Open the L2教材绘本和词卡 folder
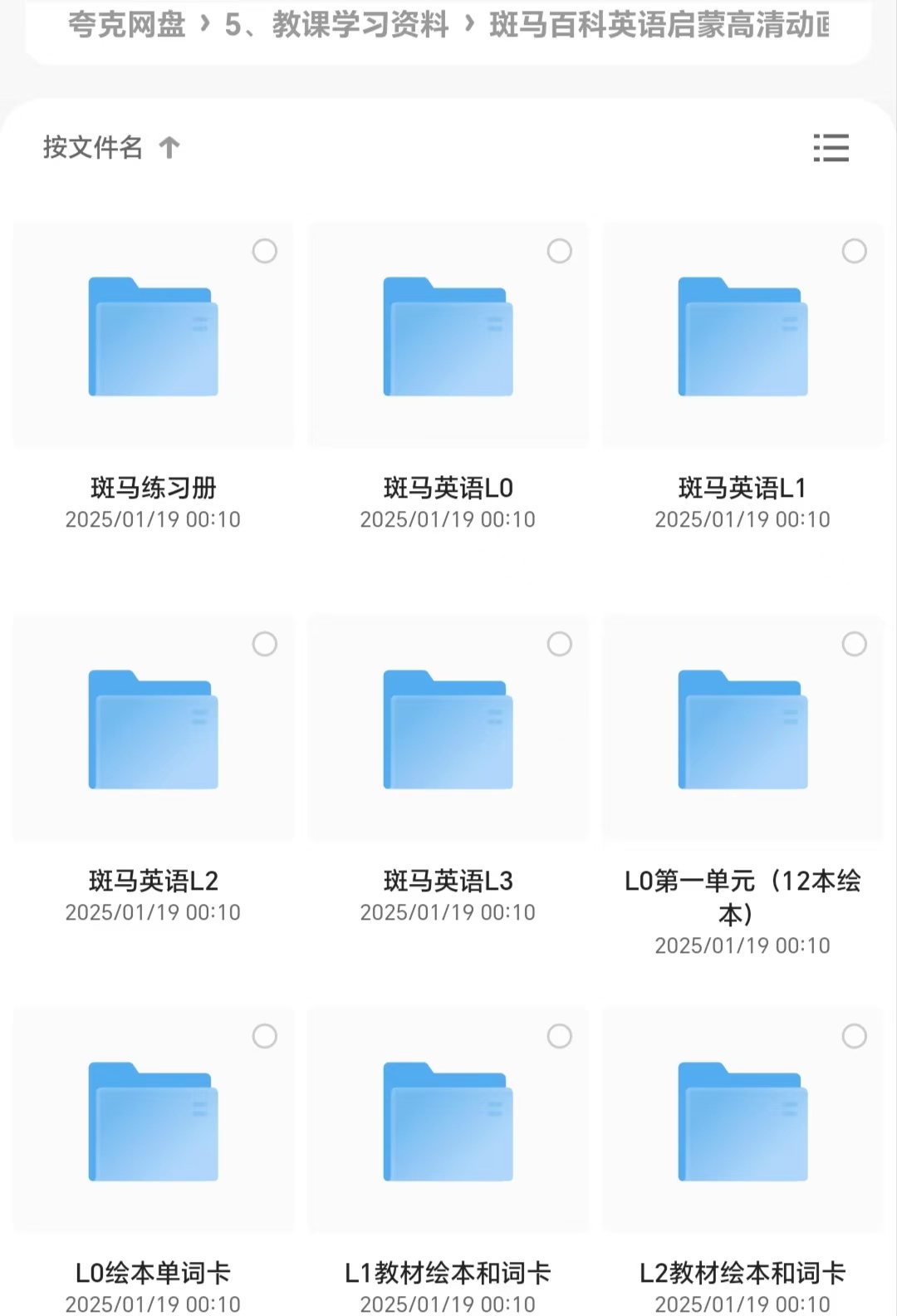This screenshot has width=897, height=1316. click(743, 1122)
